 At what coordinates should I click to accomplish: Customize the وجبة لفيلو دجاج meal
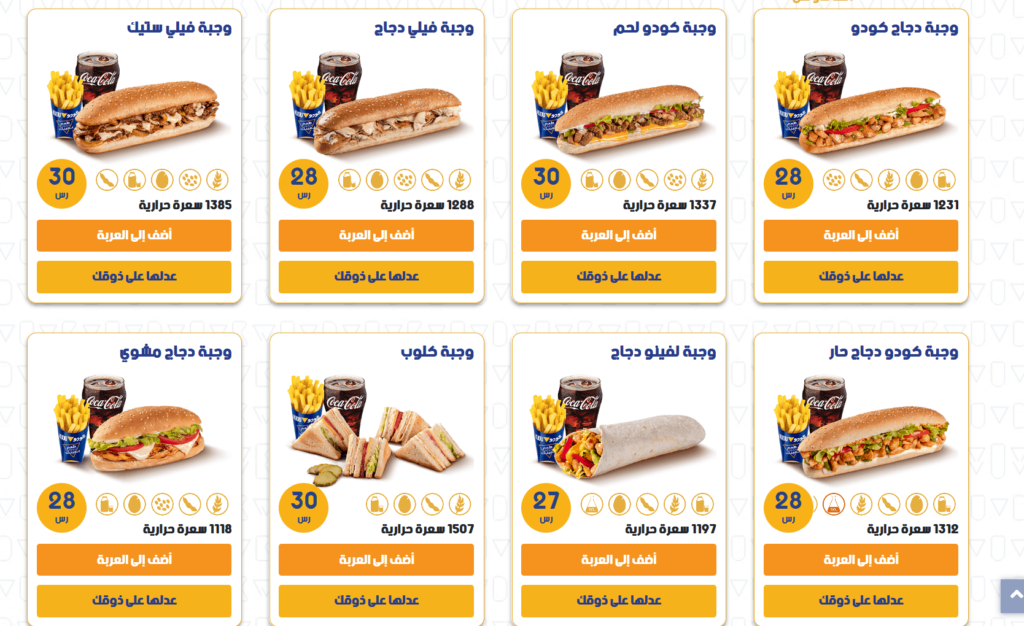(618, 601)
